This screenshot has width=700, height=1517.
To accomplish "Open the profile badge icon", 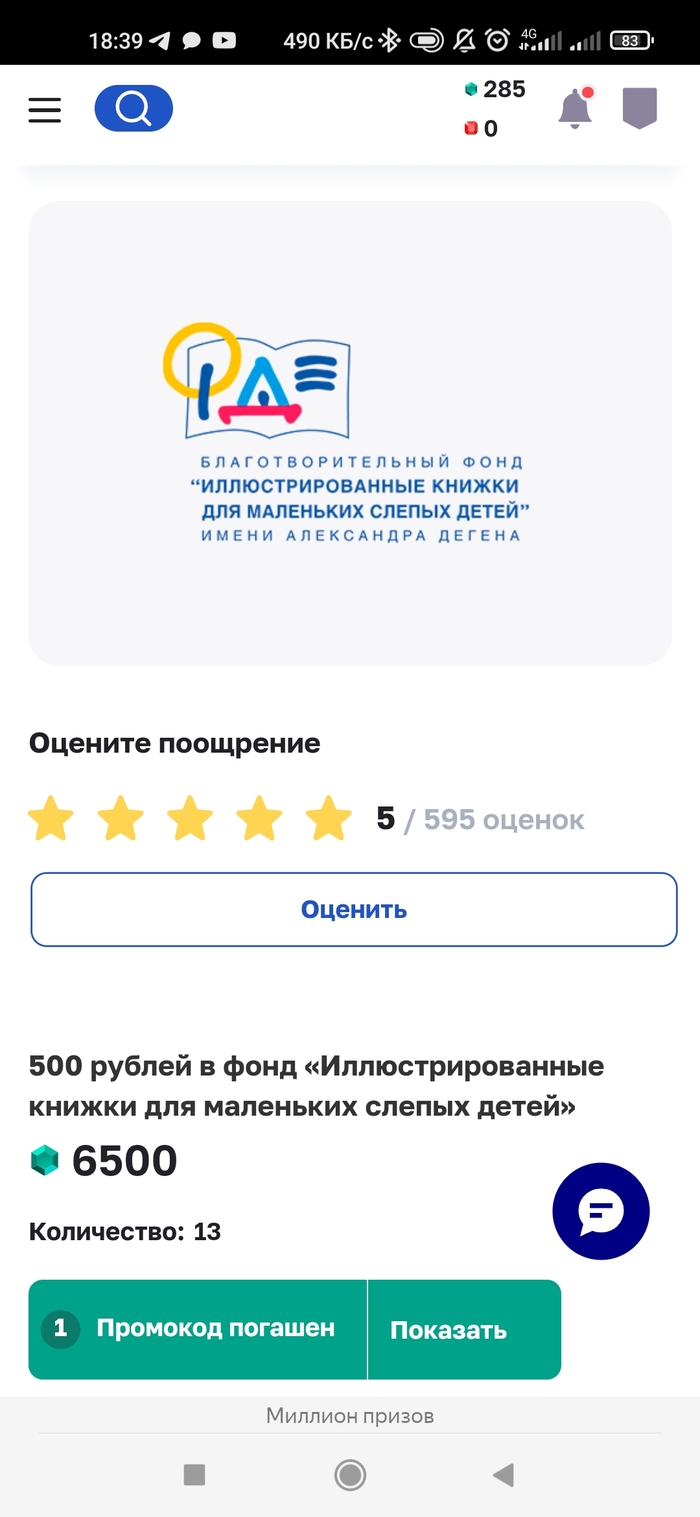I will (x=639, y=108).
